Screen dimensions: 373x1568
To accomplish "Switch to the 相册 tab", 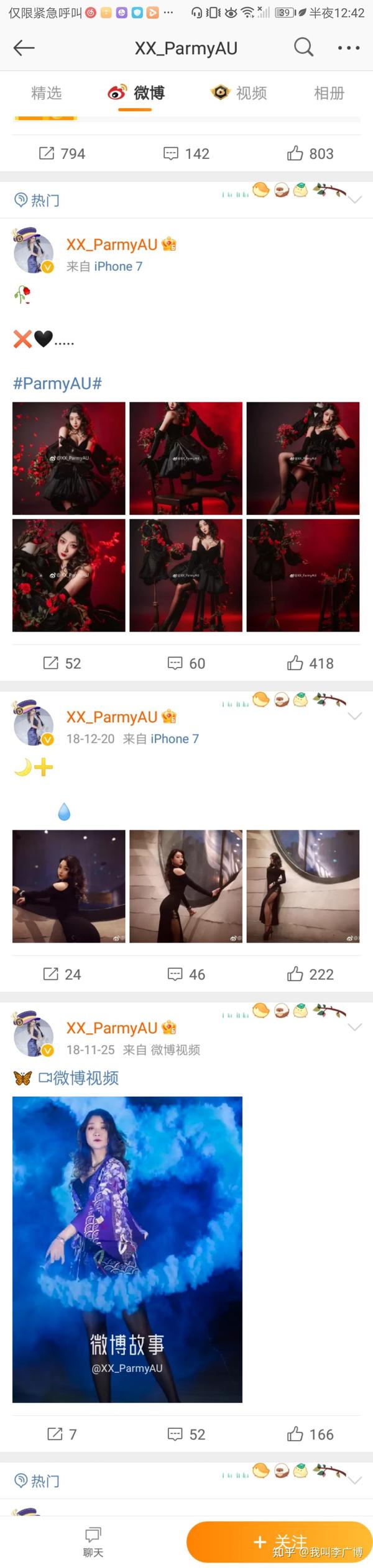I will pos(329,93).
